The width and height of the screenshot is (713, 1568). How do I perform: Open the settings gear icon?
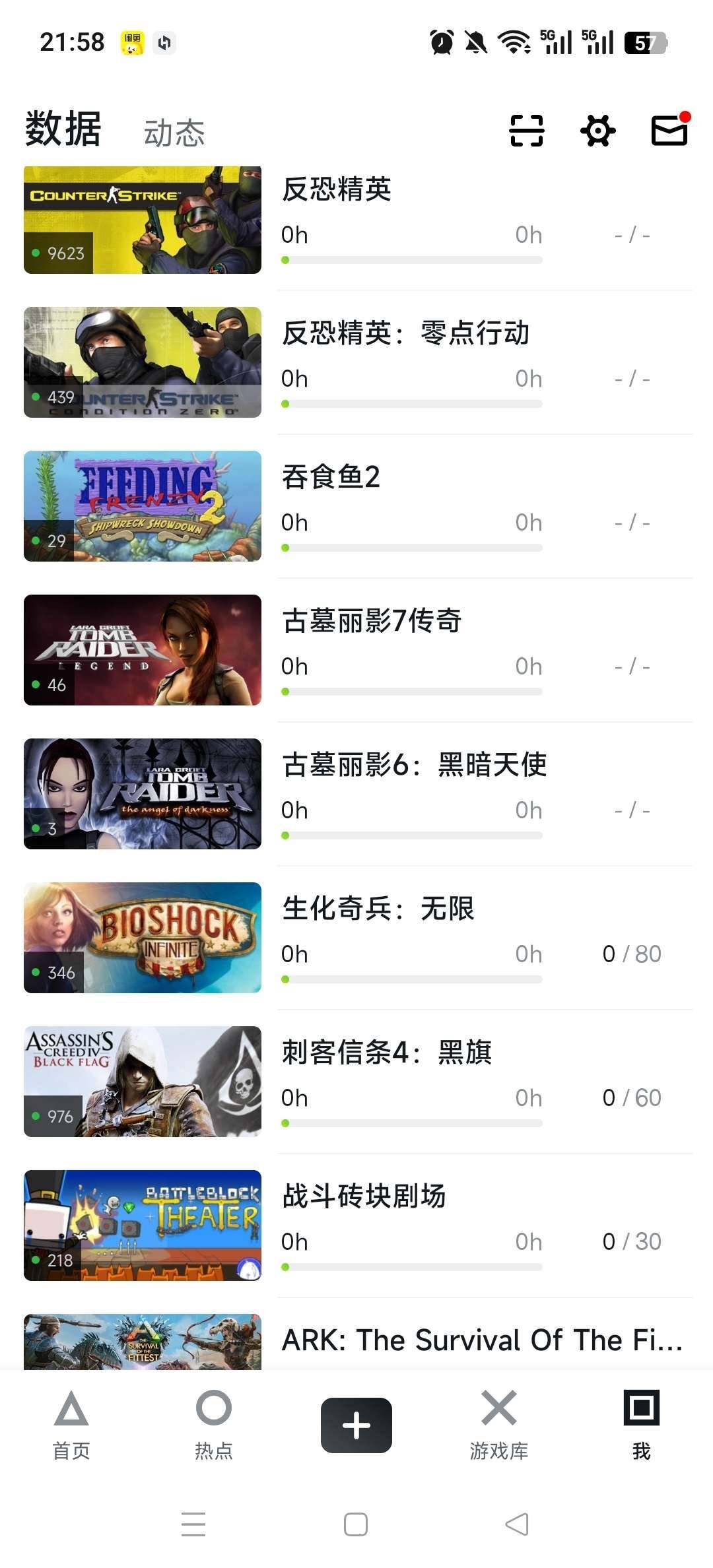597,130
